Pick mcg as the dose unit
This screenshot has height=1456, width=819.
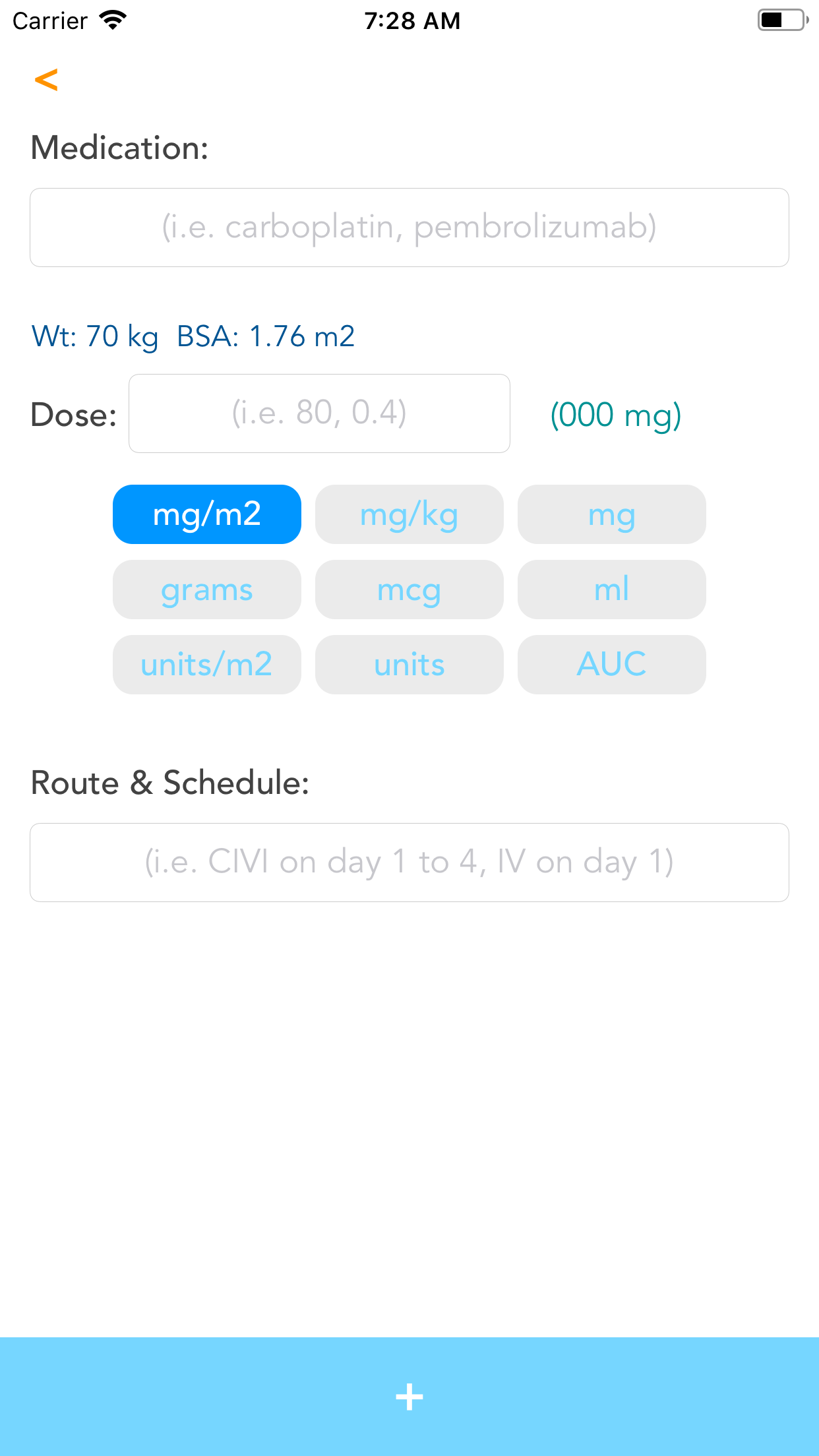tap(409, 590)
